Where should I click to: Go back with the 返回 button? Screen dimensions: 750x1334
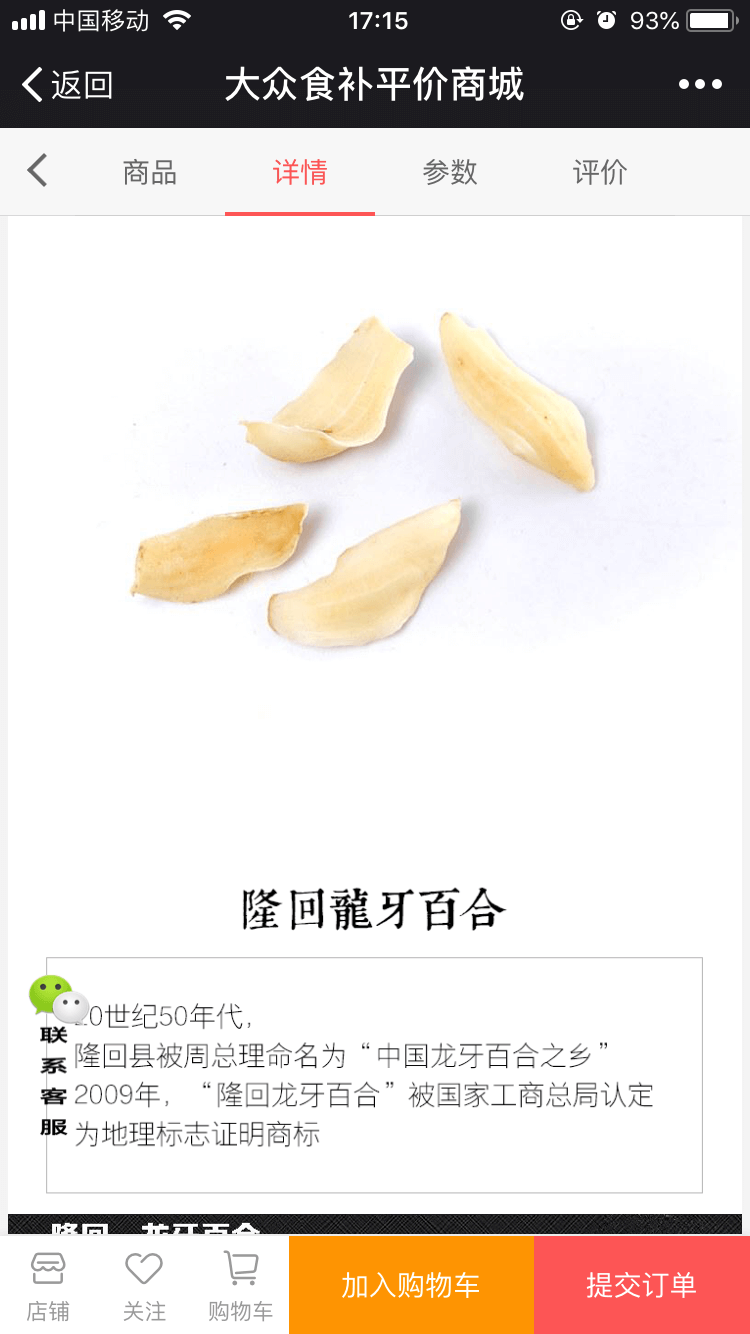(68, 85)
